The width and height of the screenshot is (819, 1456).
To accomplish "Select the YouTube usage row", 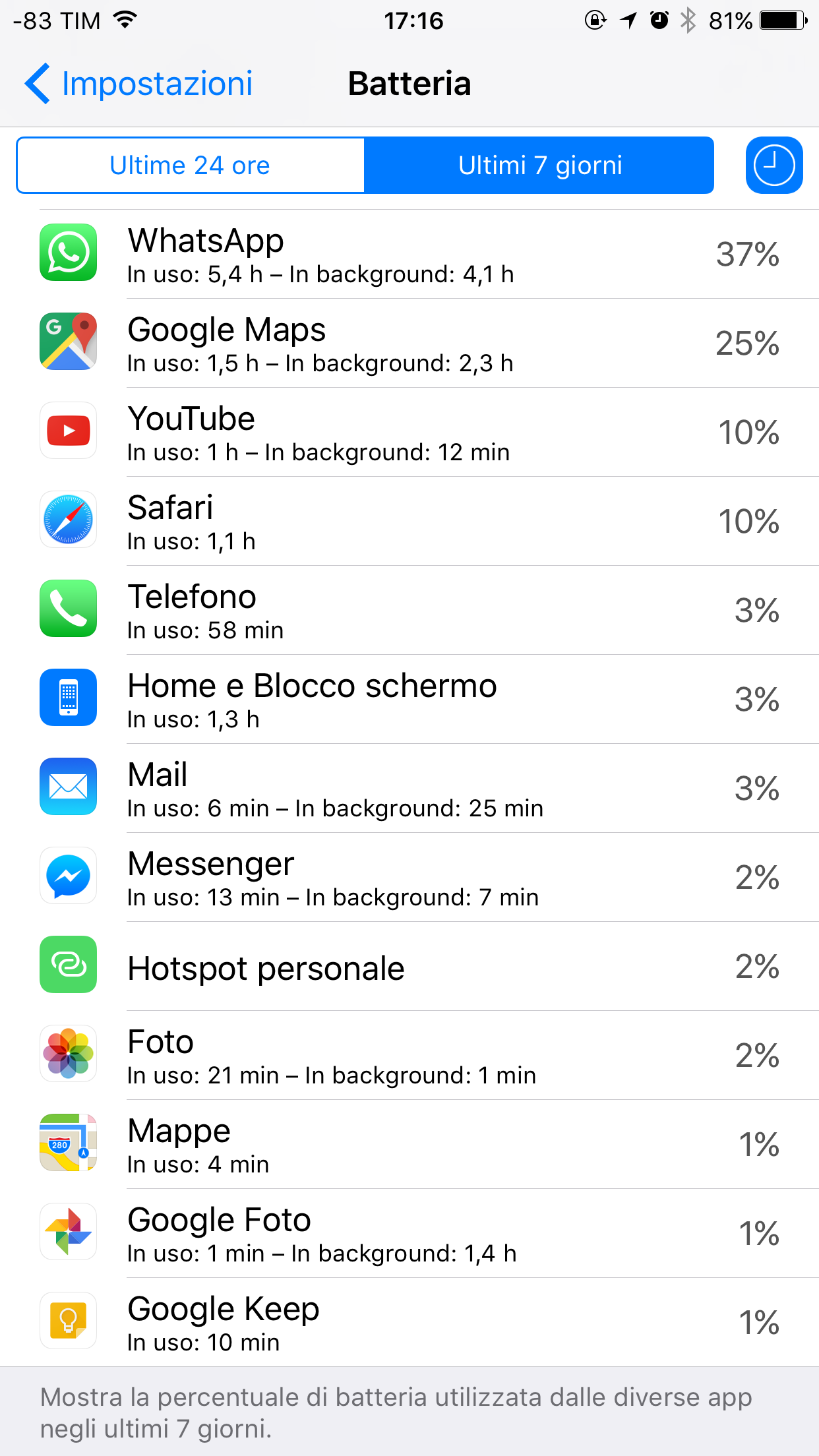I will [x=409, y=432].
